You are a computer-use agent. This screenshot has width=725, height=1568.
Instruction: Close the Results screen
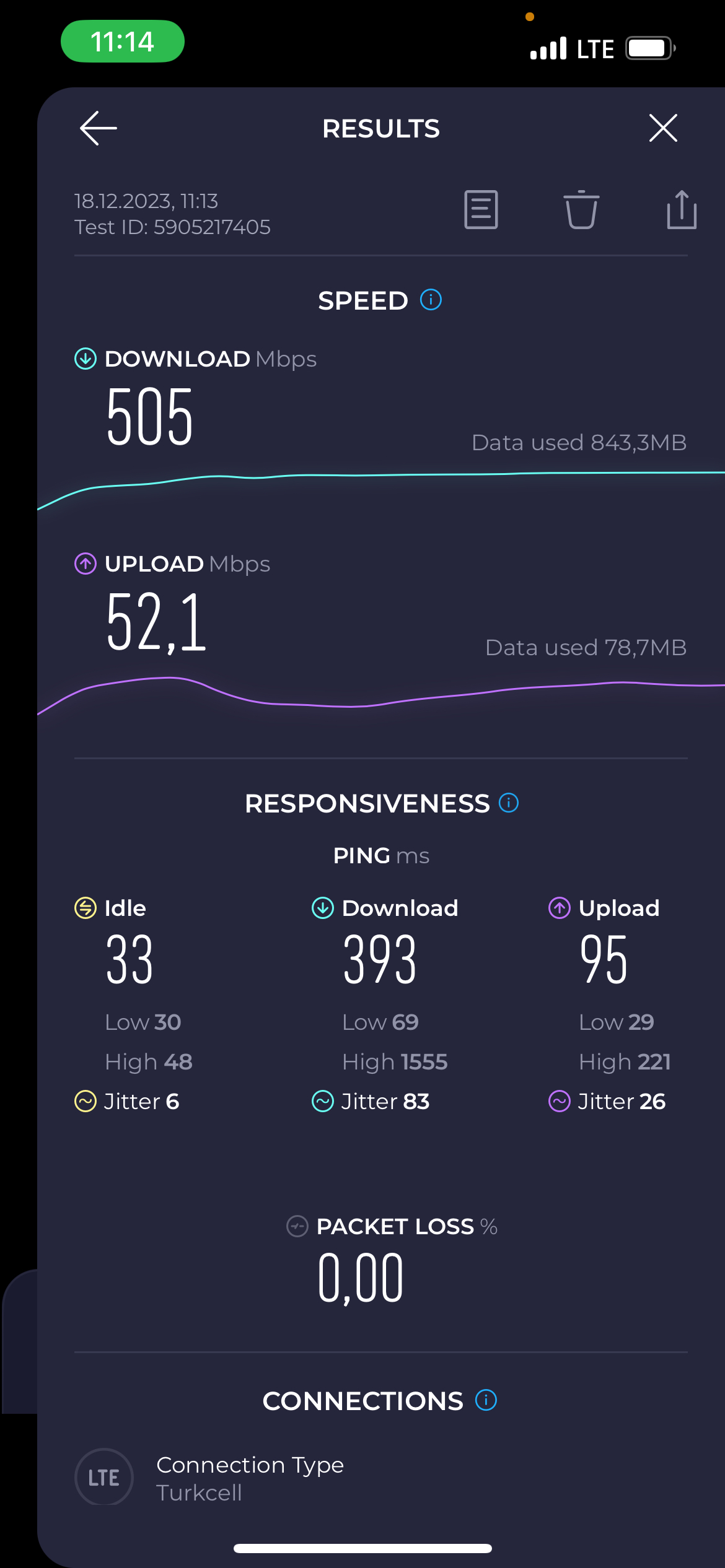[663, 128]
